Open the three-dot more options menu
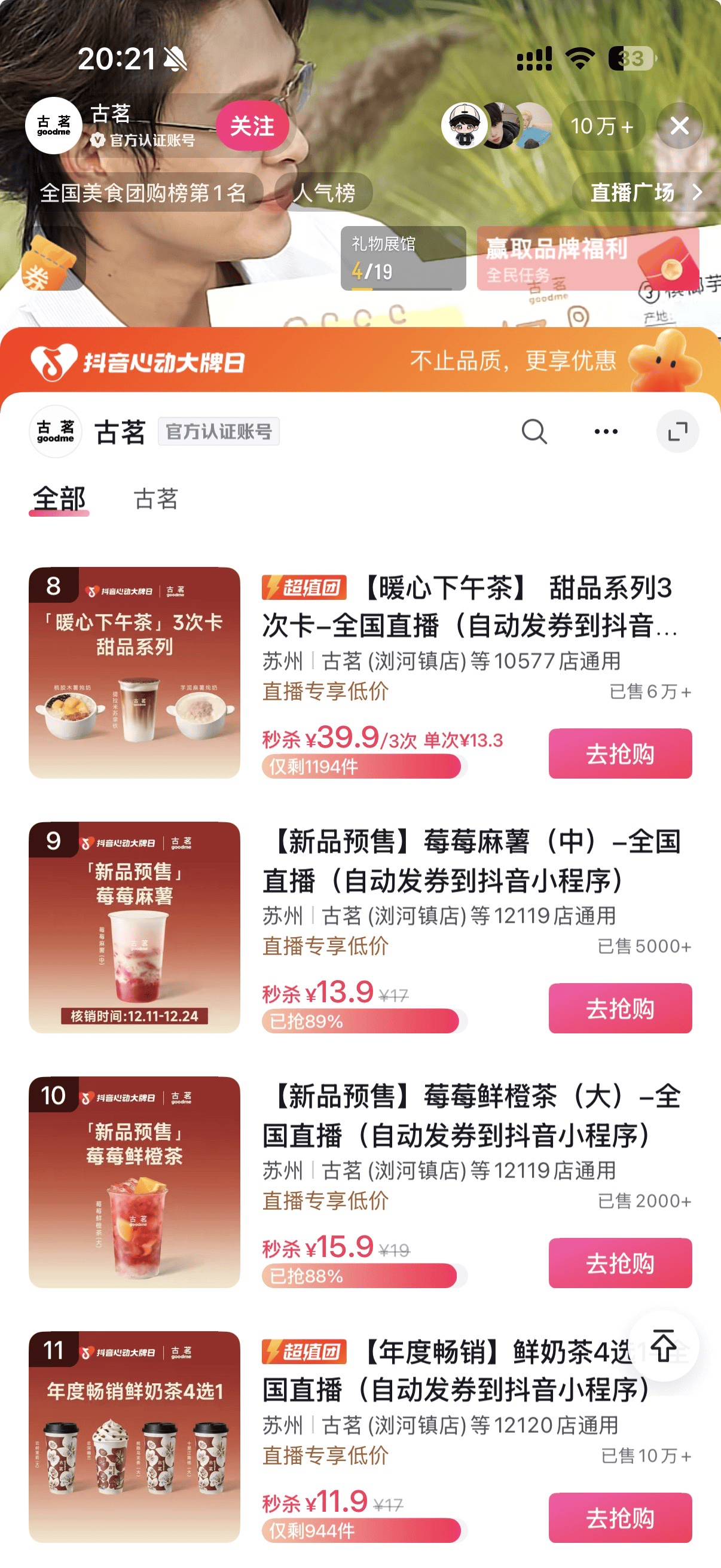Viewport: 721px width, 1568px height. [x=606, y=432]
